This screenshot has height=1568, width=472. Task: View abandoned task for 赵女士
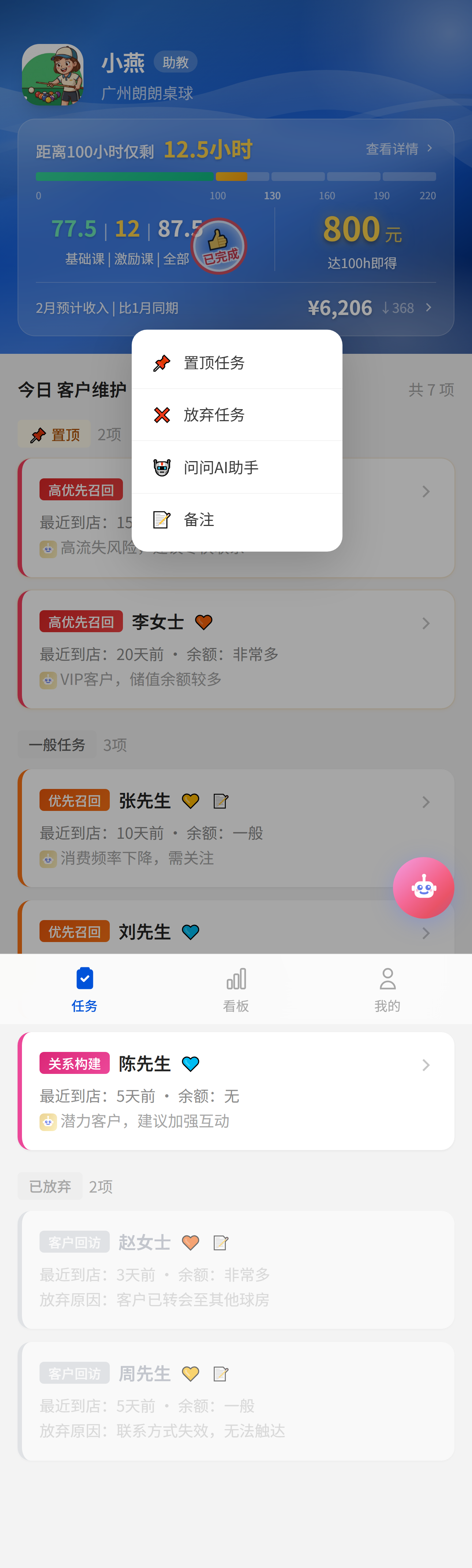click(236, 1270)
